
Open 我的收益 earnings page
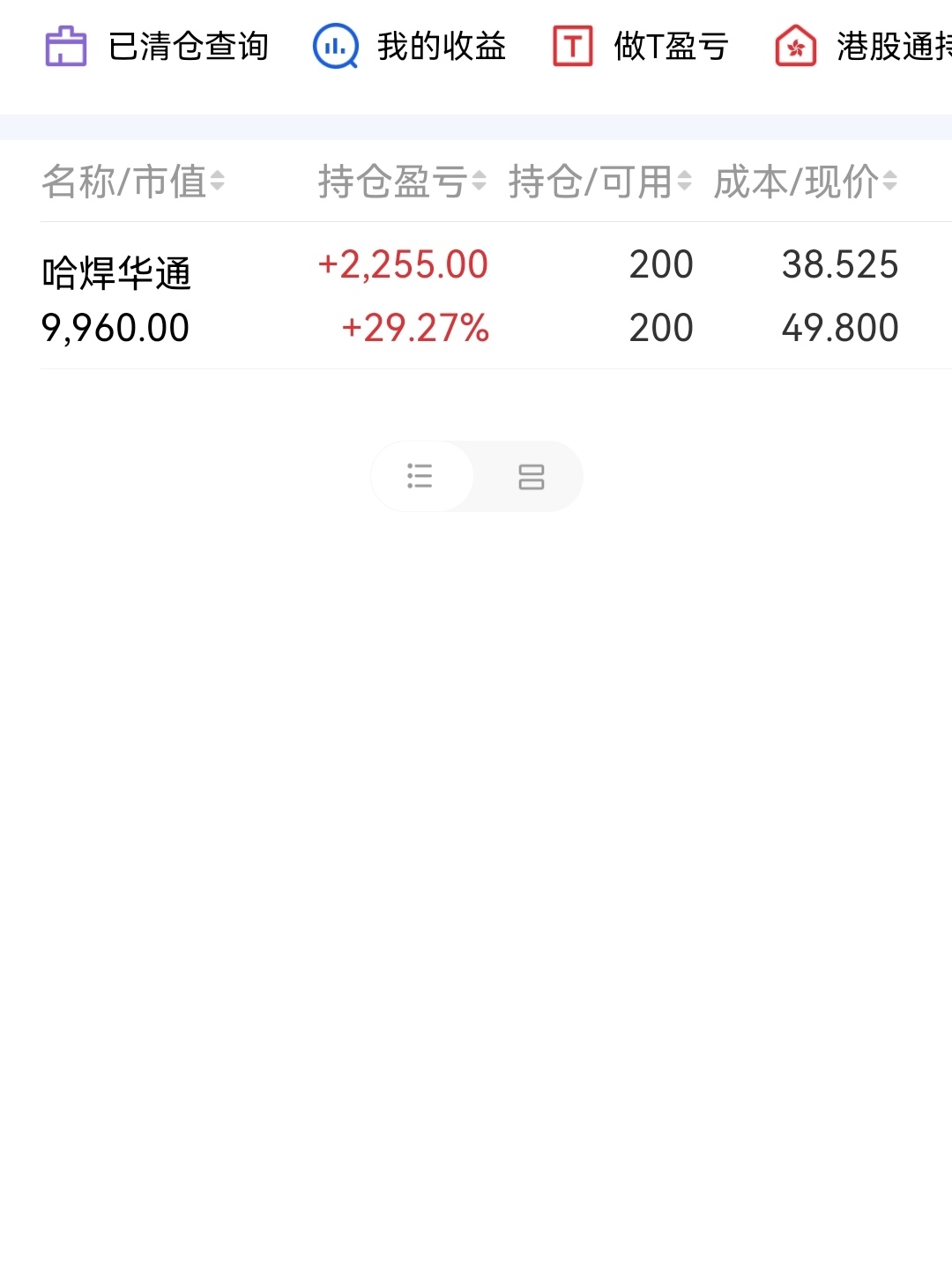pyautogui.click(x=410, y=47)
